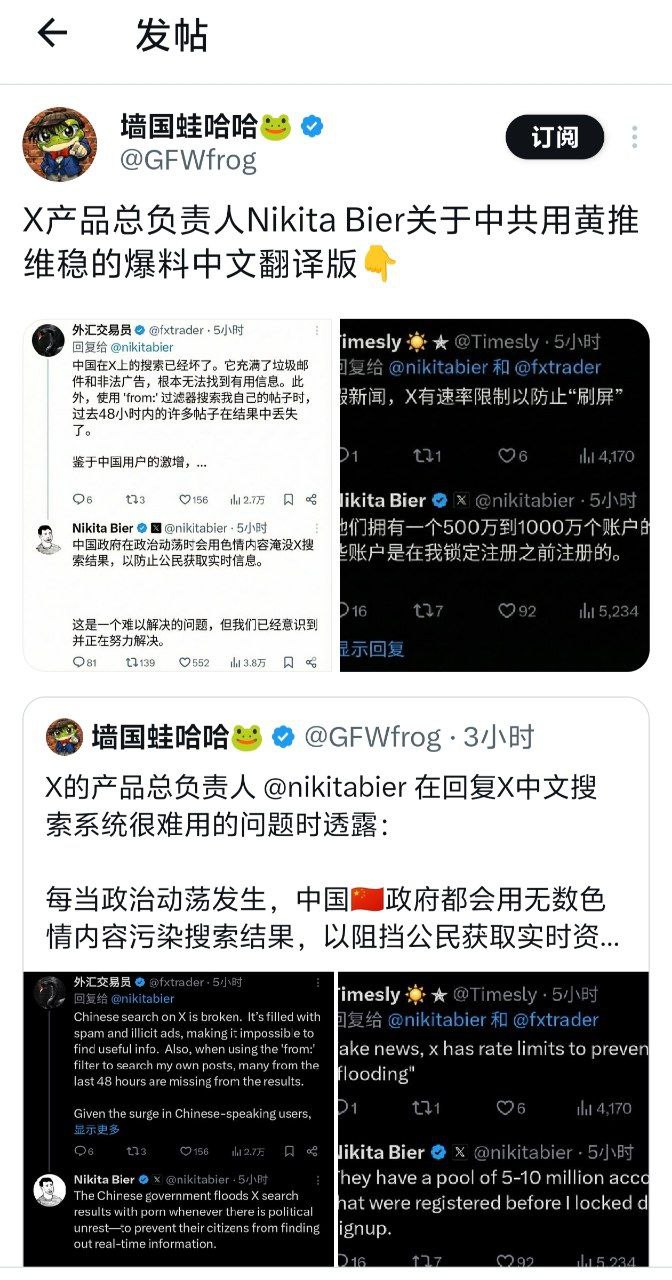Open 墙国蛙哈哈 profile avatar in the post header
This screenshot has height=1280, width=672.
60,145
